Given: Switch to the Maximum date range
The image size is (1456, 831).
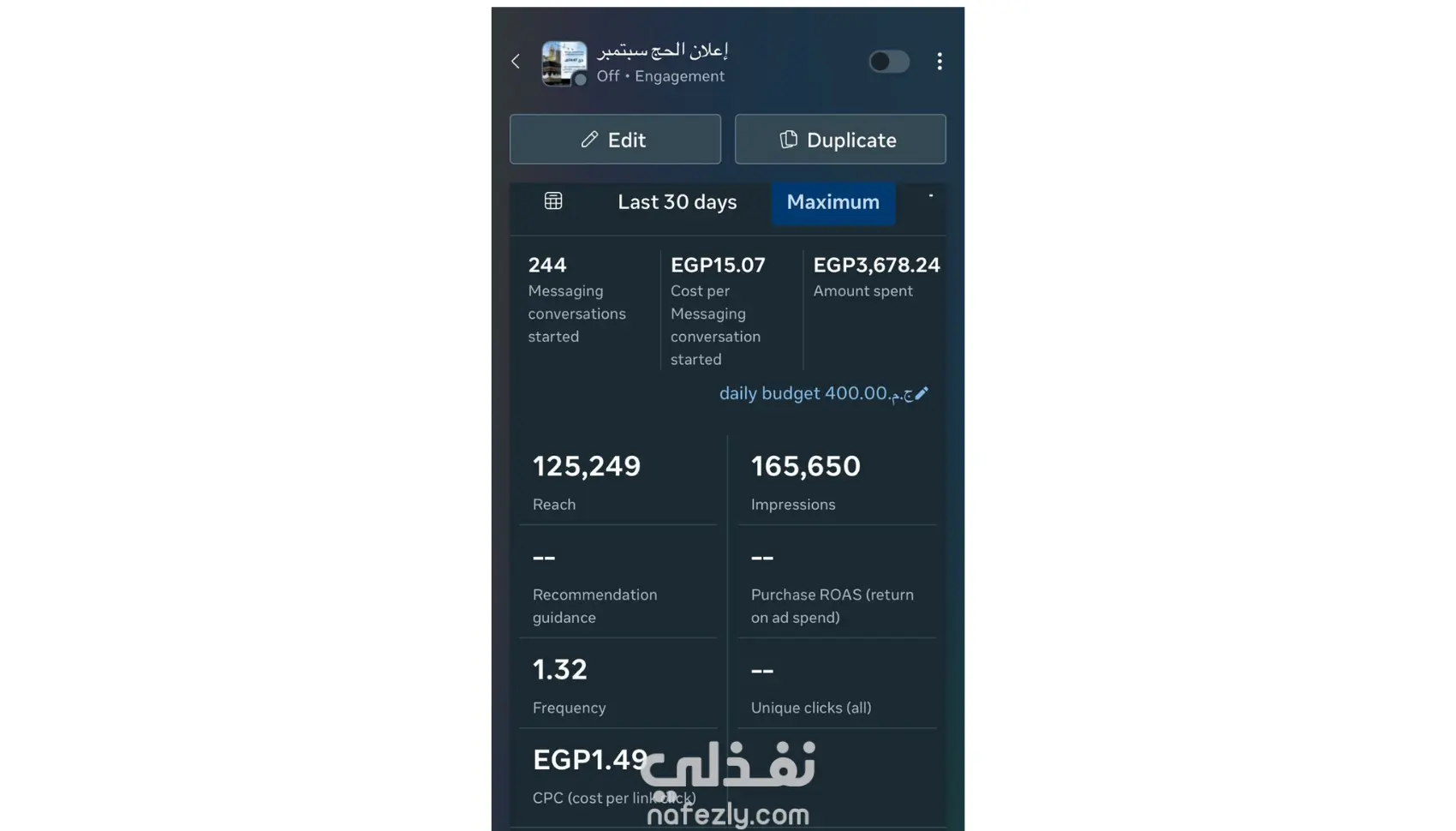Looking at the screenshot, I should point(832,202).
